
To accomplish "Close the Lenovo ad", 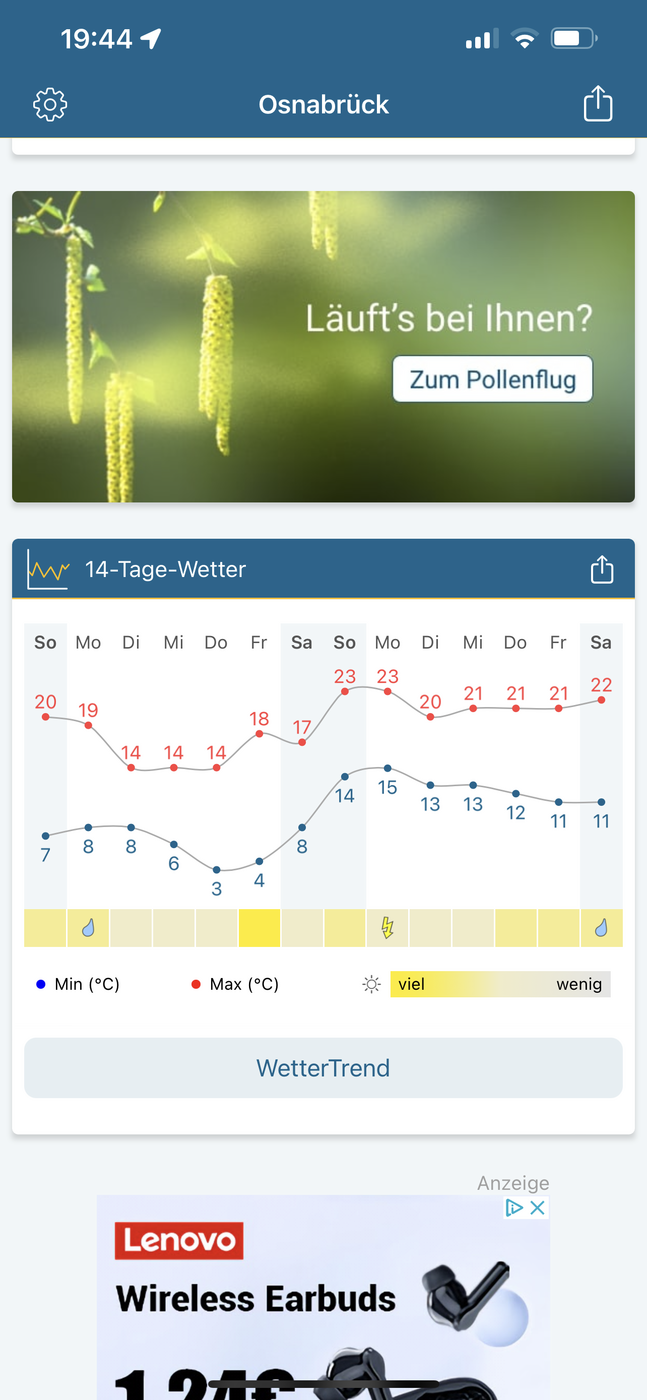I will click(538, 1207).
